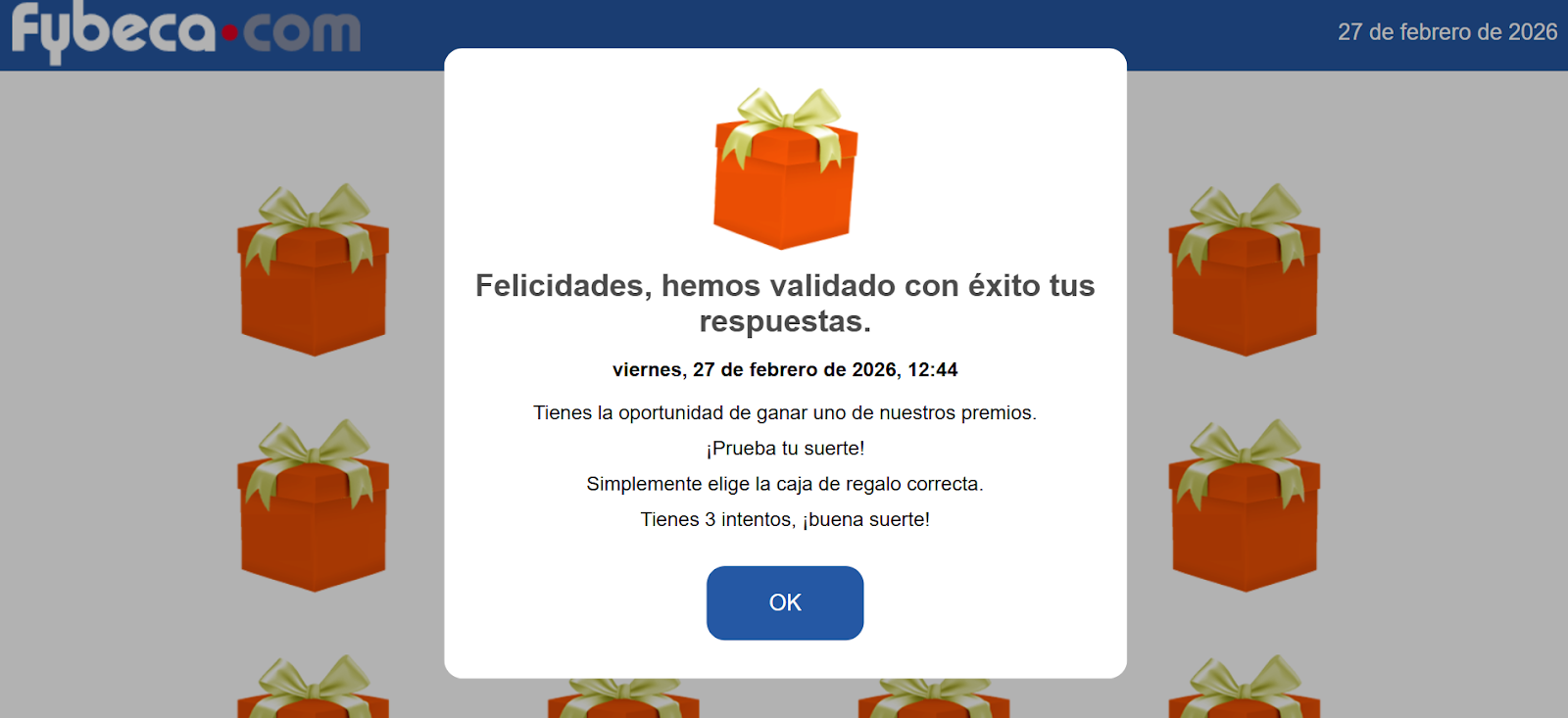Viewport: 1568px width, 718px height.
Task: Confirm the dialog with the OK button
Action: point(784,602)
